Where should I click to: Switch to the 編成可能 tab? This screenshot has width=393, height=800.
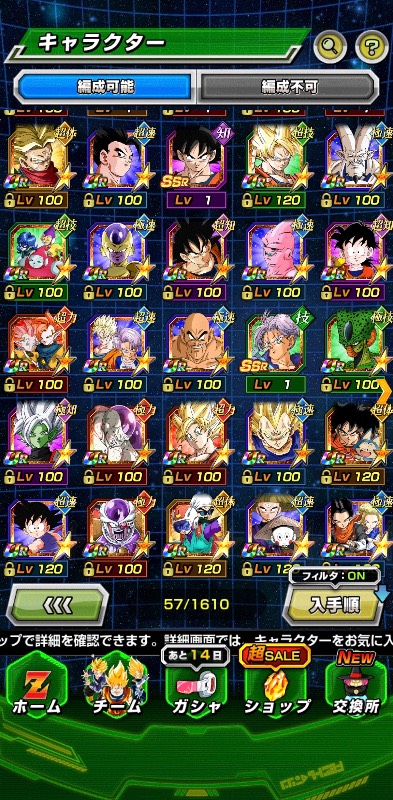click(105, 87)
